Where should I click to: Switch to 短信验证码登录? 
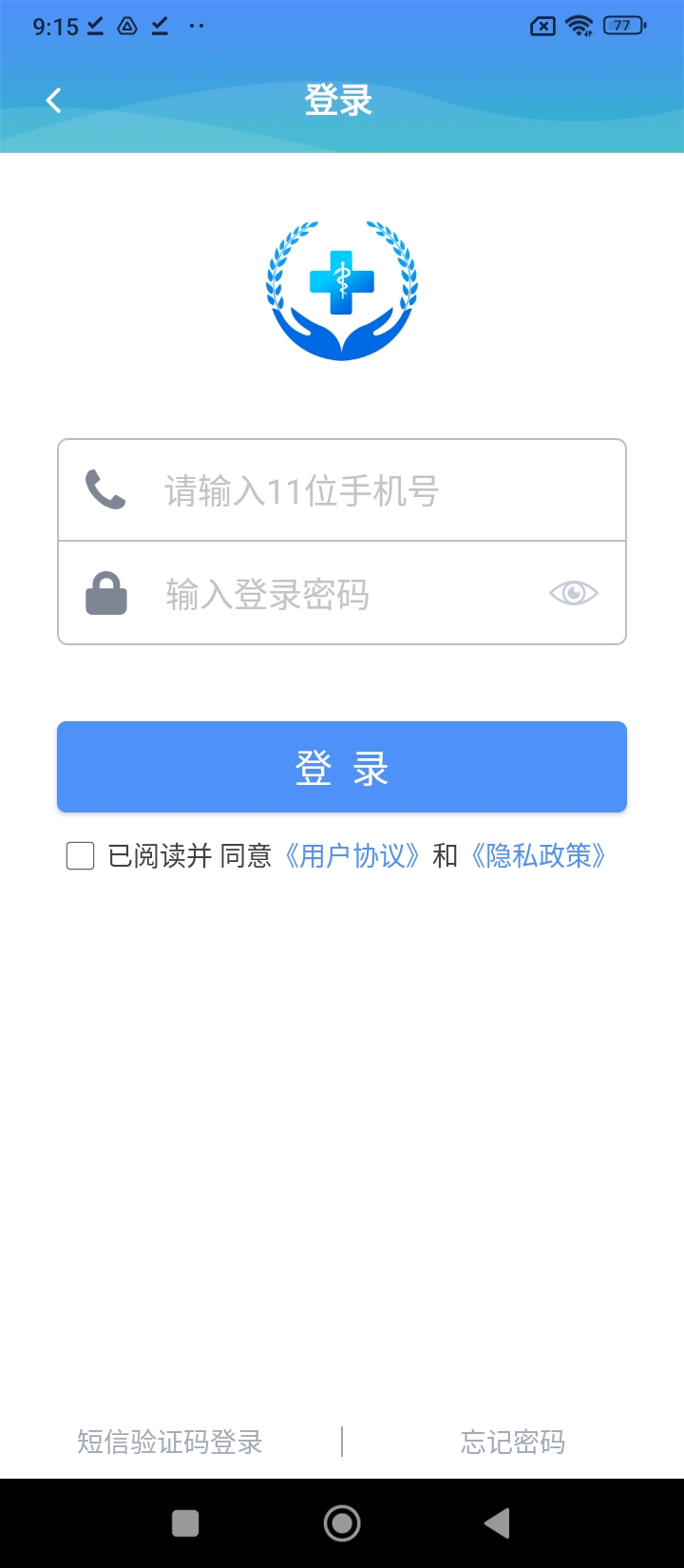point(170,1442)
